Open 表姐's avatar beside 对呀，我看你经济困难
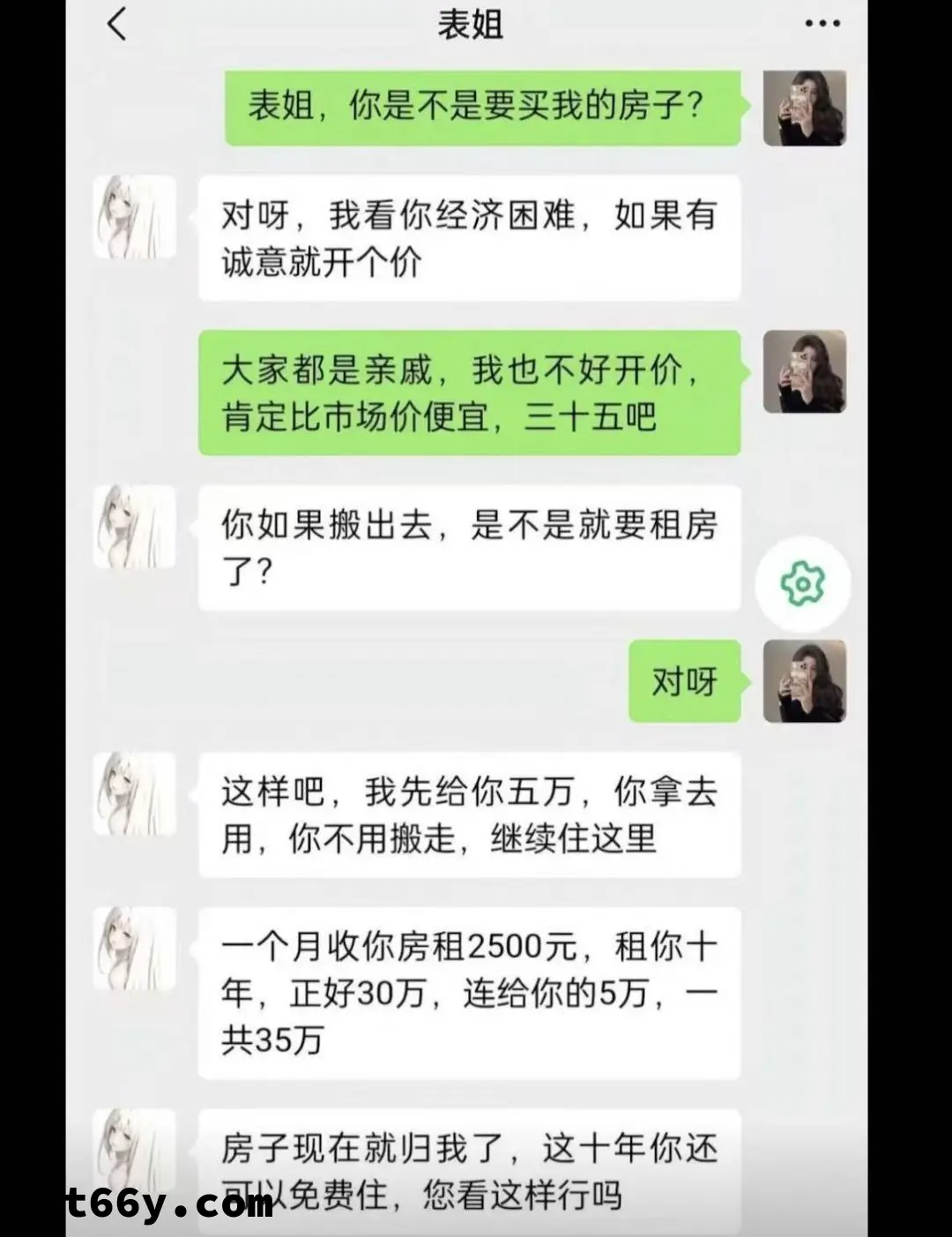The width and height of the screenshot is (952, 1237). pos(135,217)
